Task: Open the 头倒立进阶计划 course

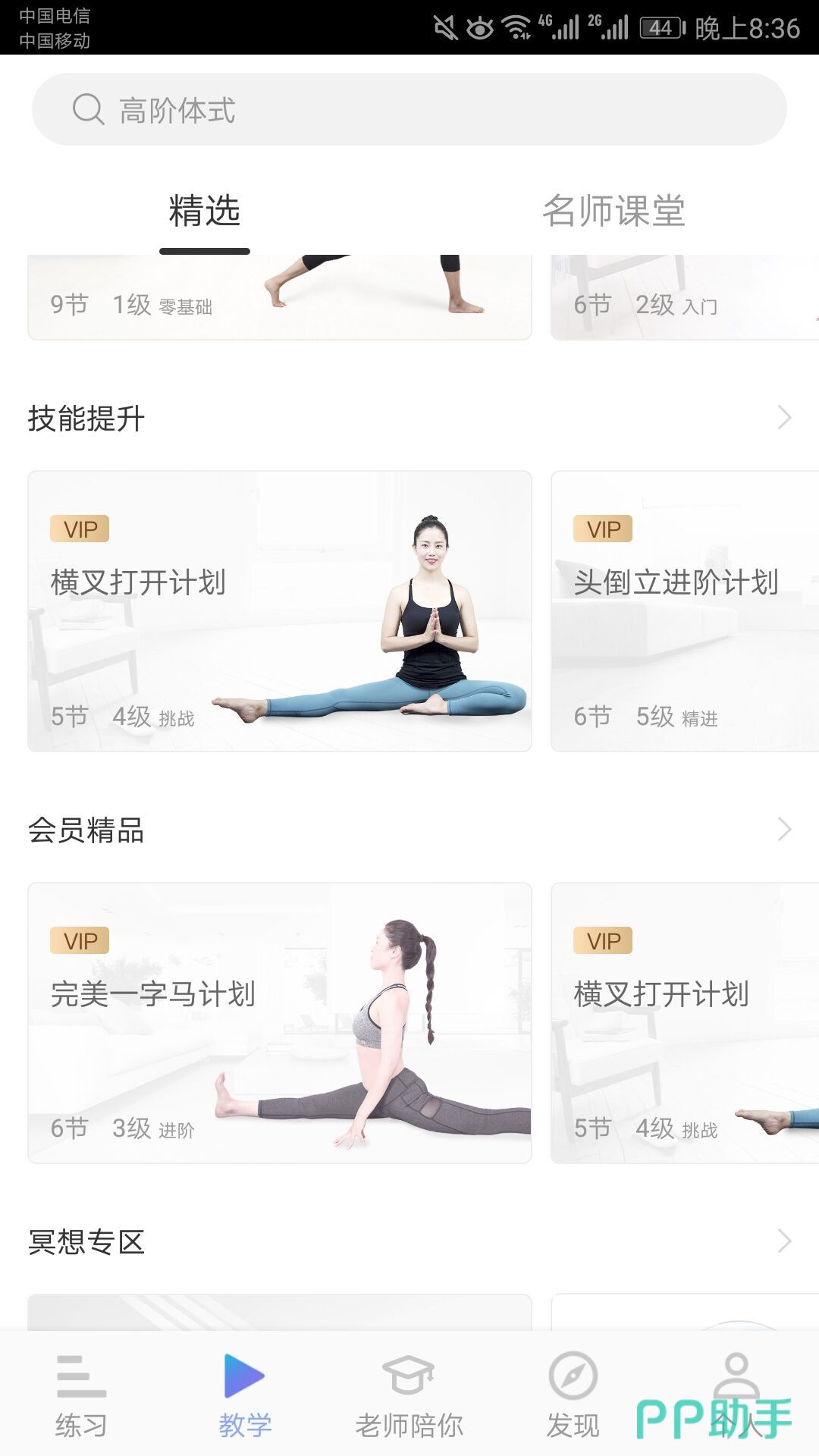Action: click(682, 607)
